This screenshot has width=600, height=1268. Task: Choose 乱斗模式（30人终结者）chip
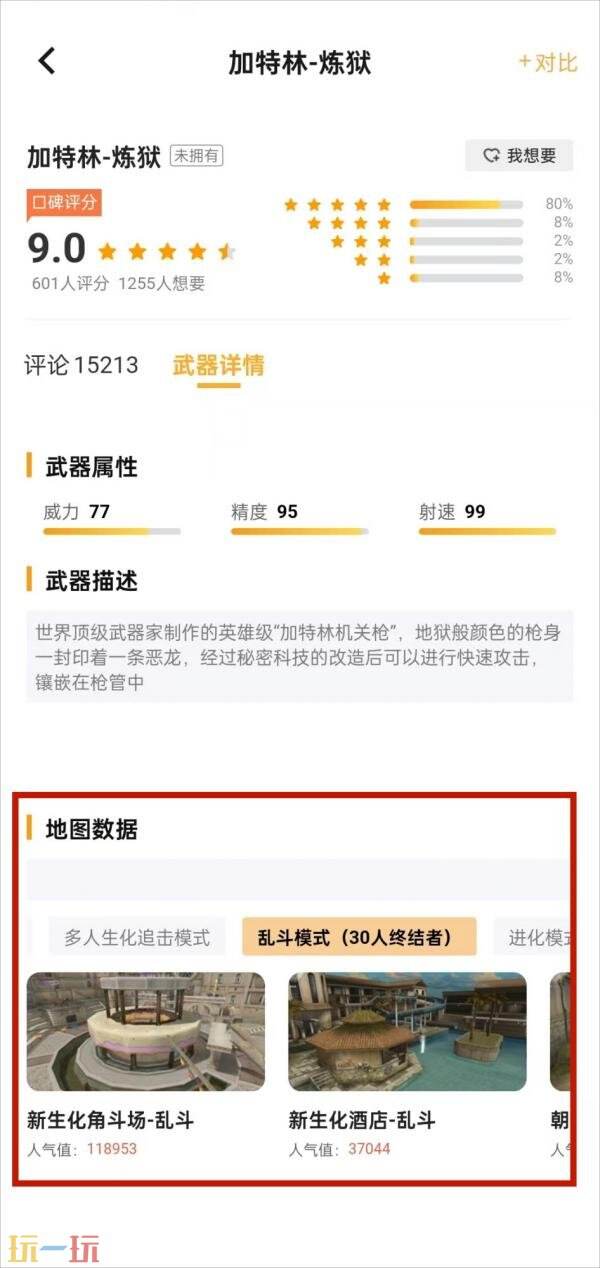click(x=359, y=937)
